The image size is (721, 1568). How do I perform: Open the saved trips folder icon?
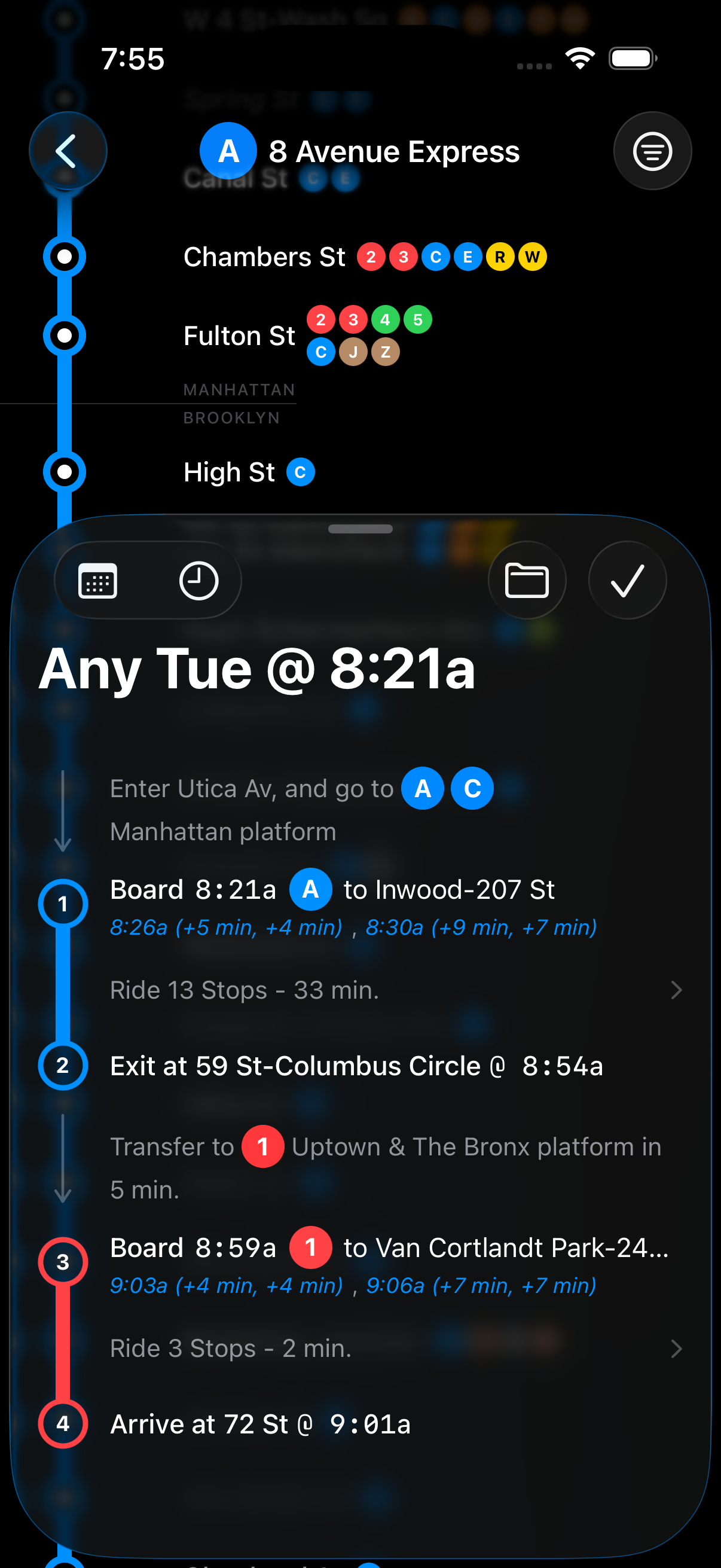[x=526, y=580]
